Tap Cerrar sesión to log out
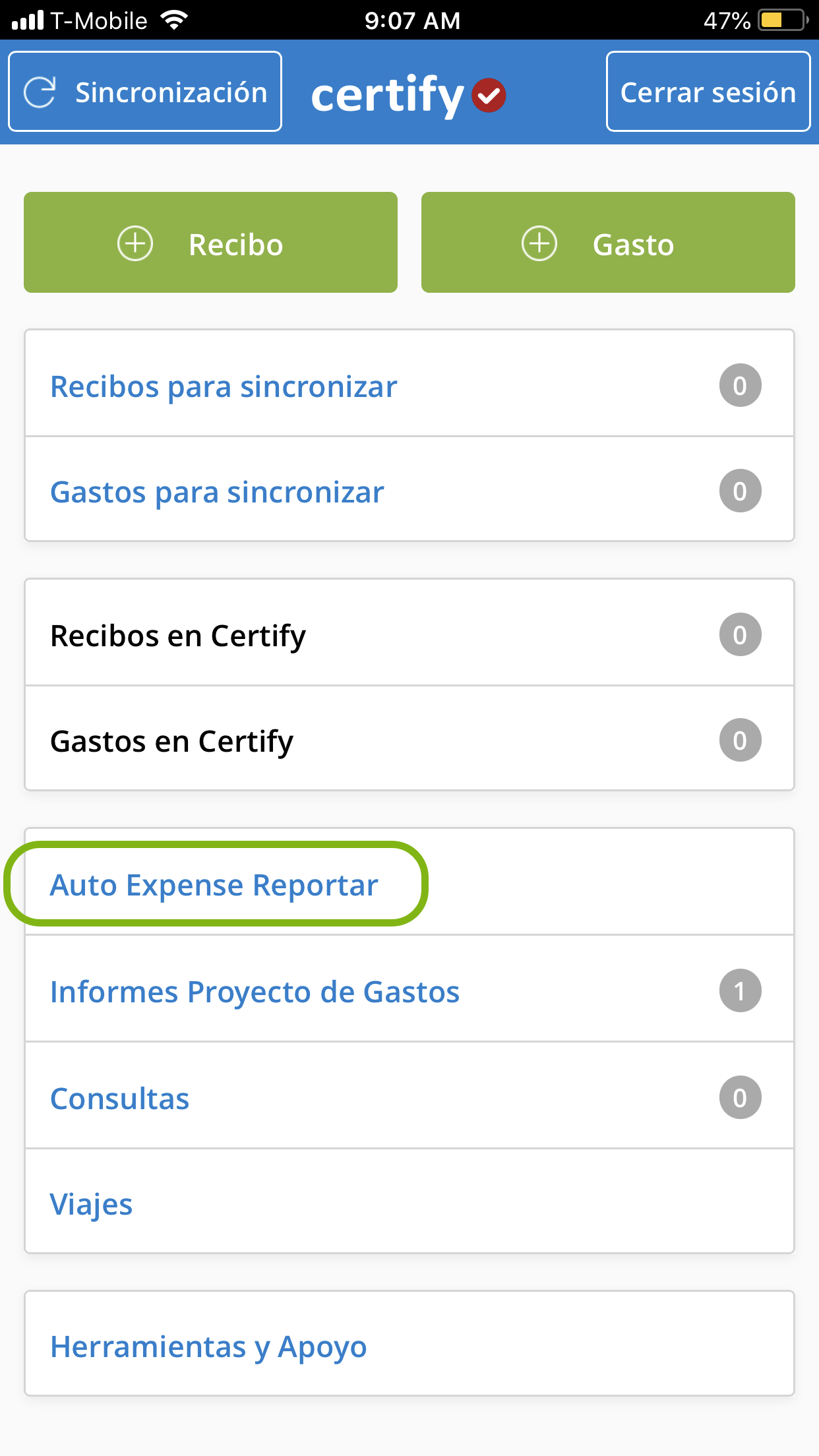 pos(708,92)
